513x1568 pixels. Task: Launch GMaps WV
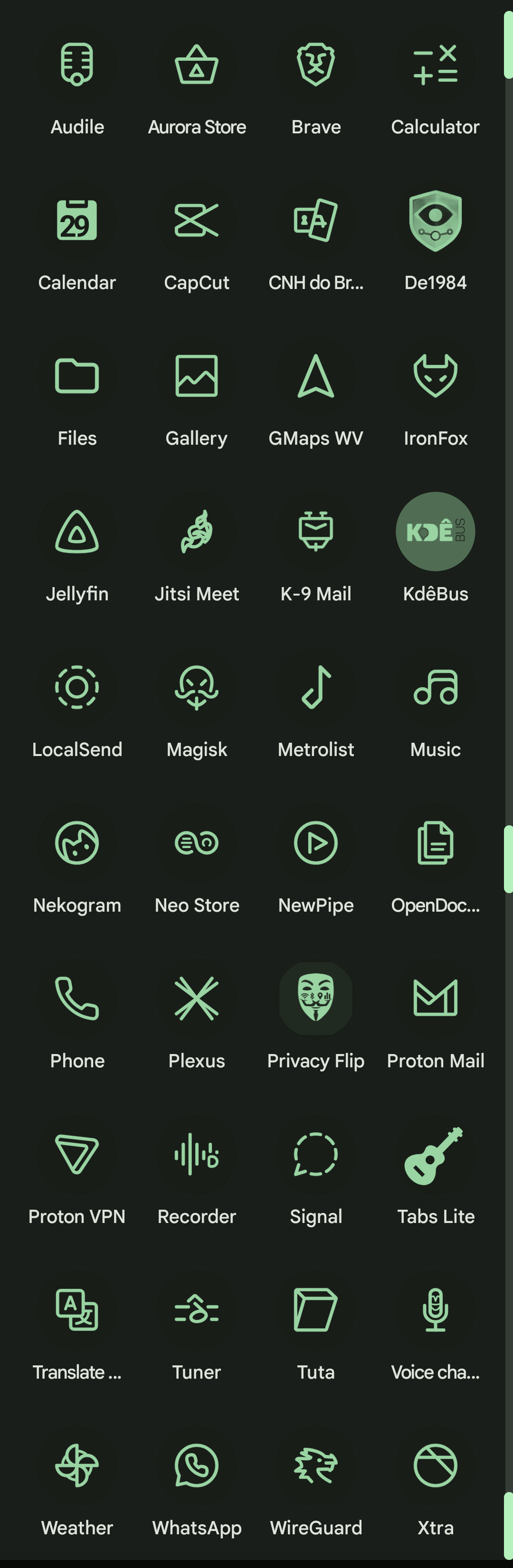point(315,376)
